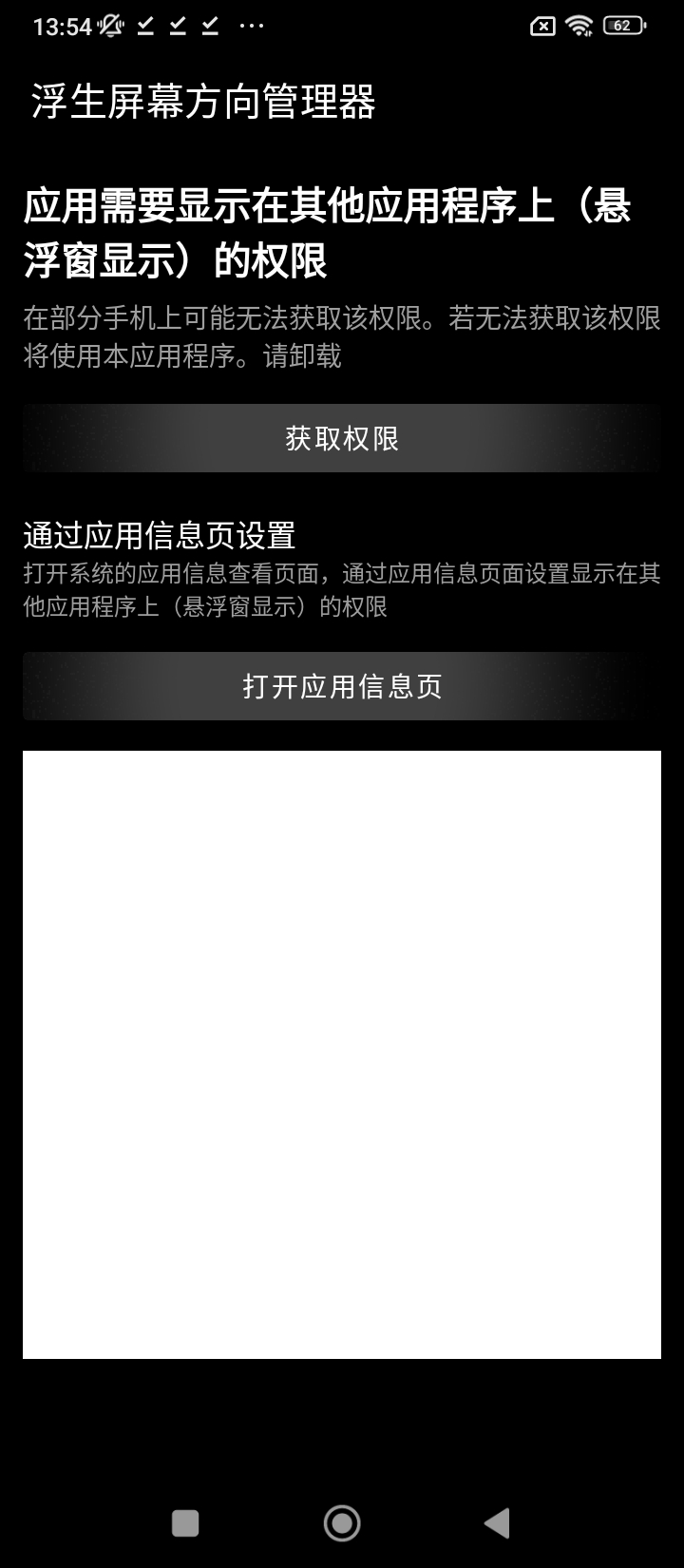Viewport: 684px width, 1568px height.
Task: Return to the home screen
Action: tap(342, 1523)
